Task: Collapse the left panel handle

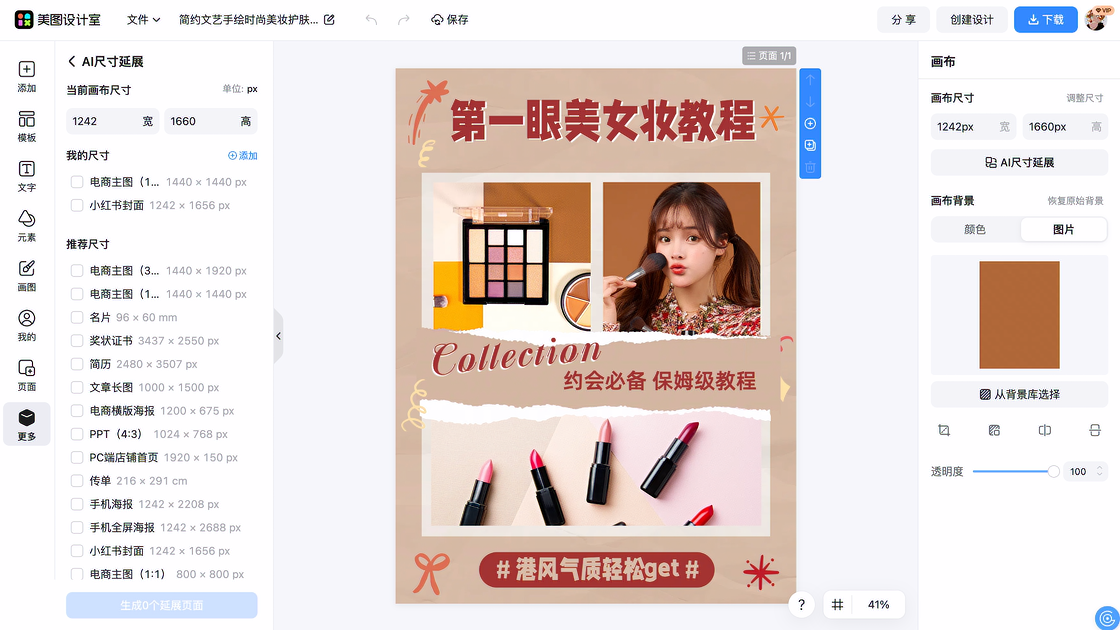Action: pos(278,336)
